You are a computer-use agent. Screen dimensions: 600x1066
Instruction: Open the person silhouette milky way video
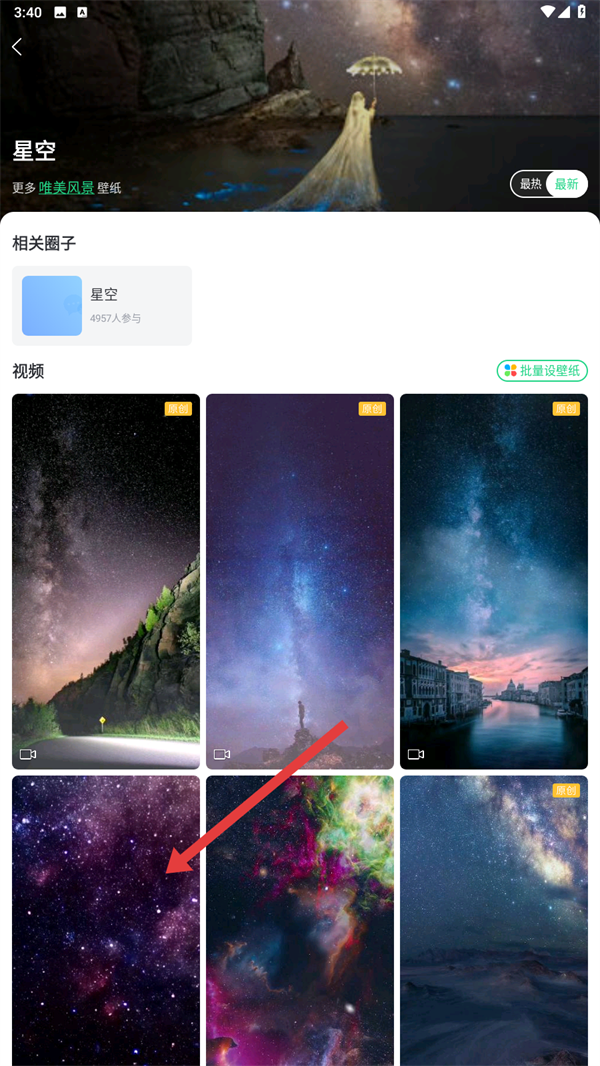pos(300,581)
